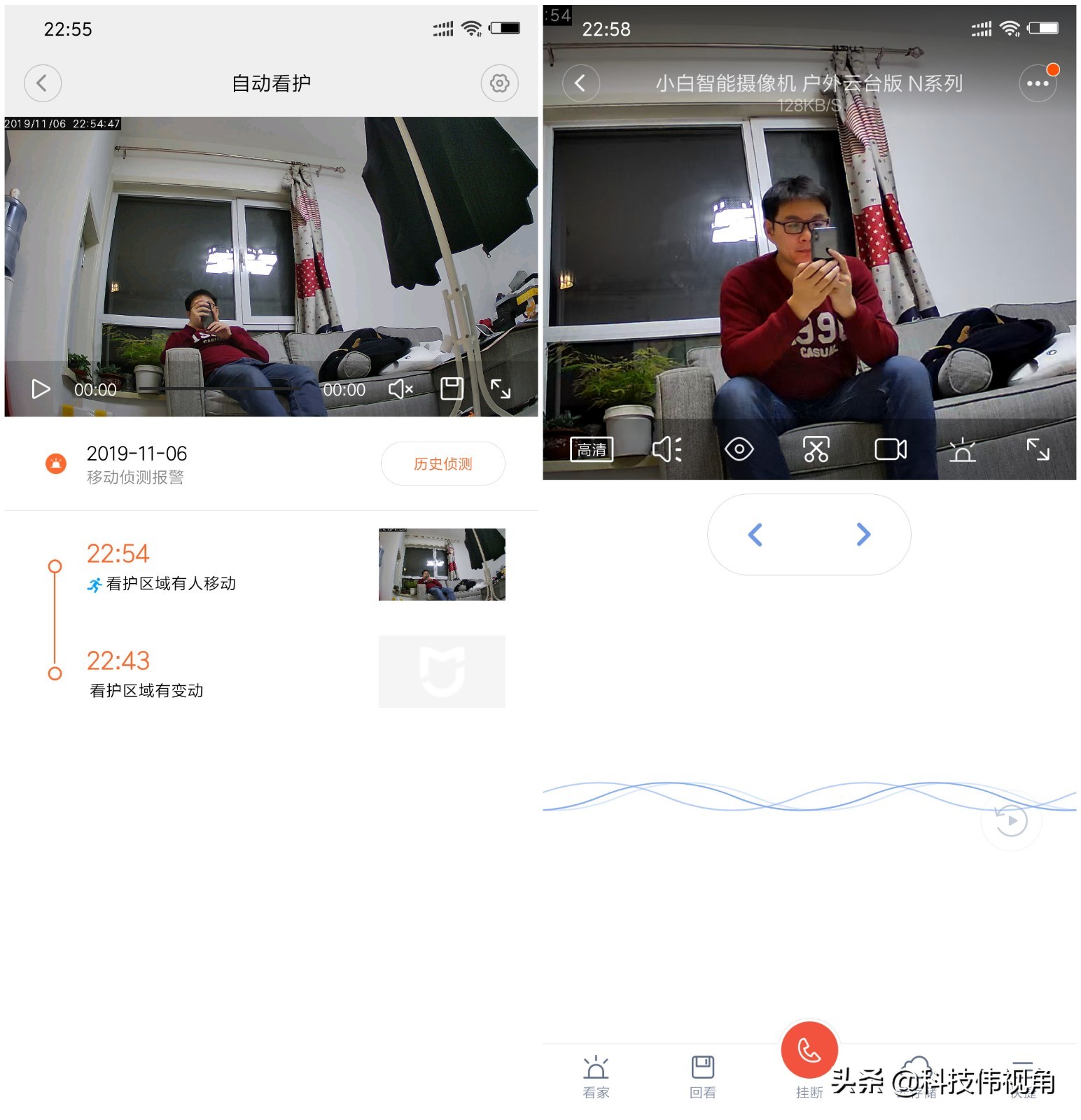Open the eye-shaped watching mode icon
1081x1120 pixels.
point(739,449)
